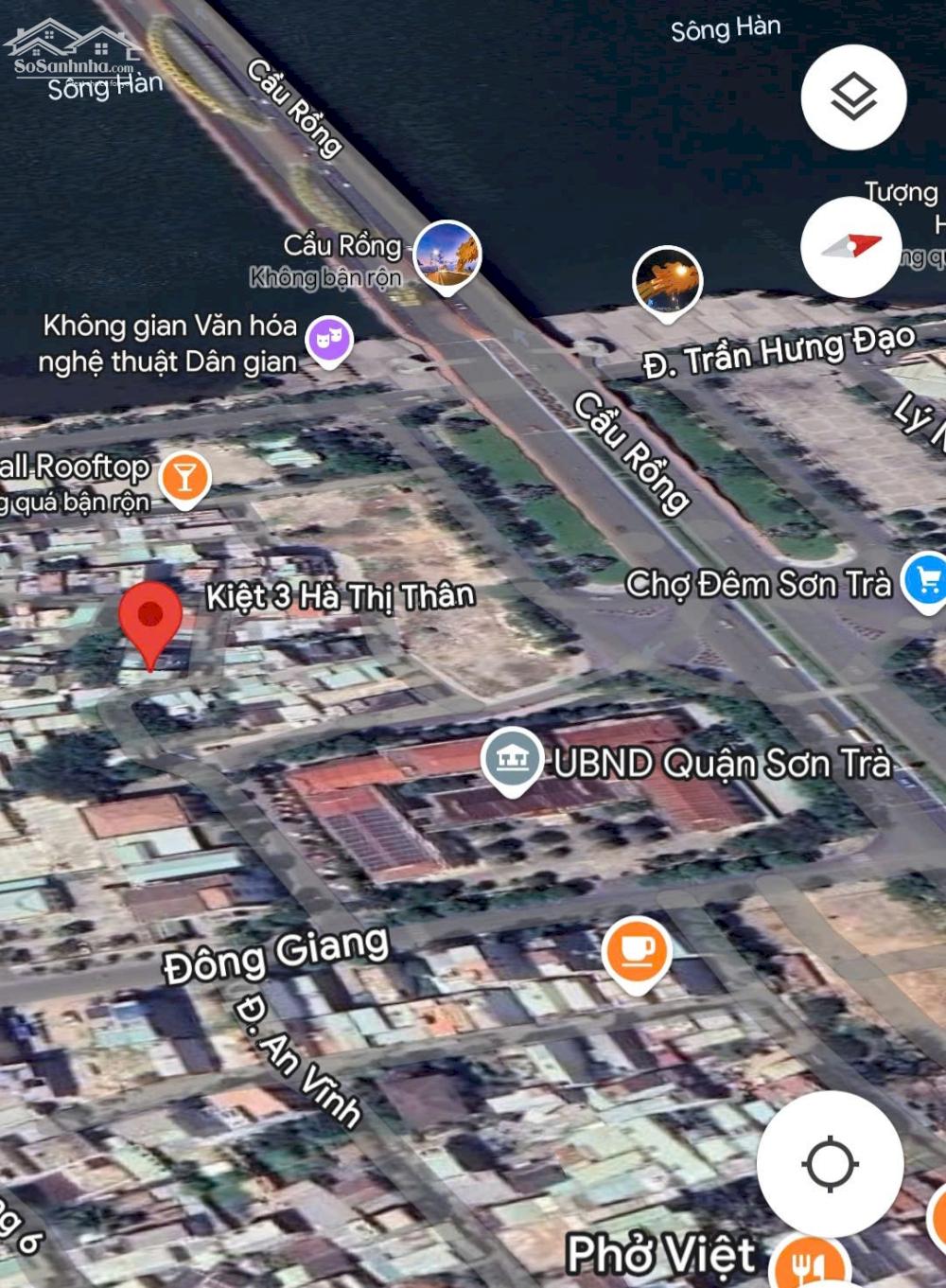Select the Chợ Đêm Sơn Trà shopping marker
The height and width of the screenshot is (1288, 946).
[x=925, y=580]
